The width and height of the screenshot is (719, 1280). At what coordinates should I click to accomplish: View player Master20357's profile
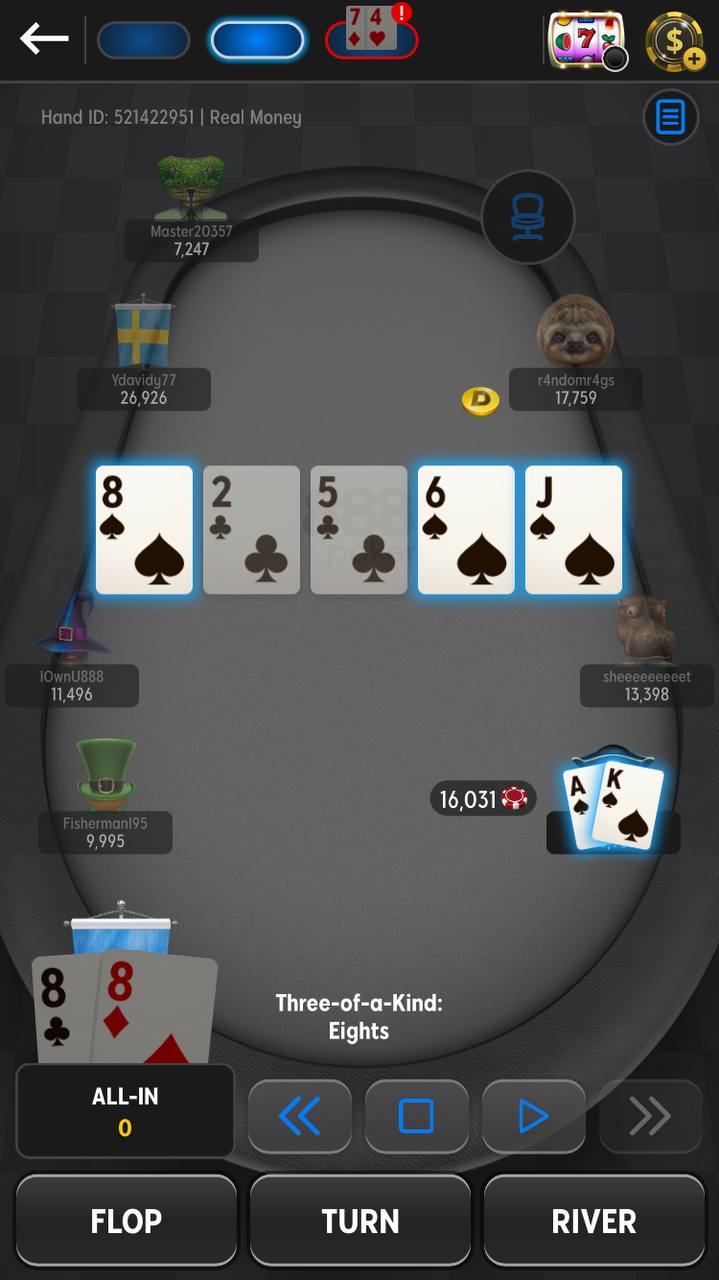point(191,207)
